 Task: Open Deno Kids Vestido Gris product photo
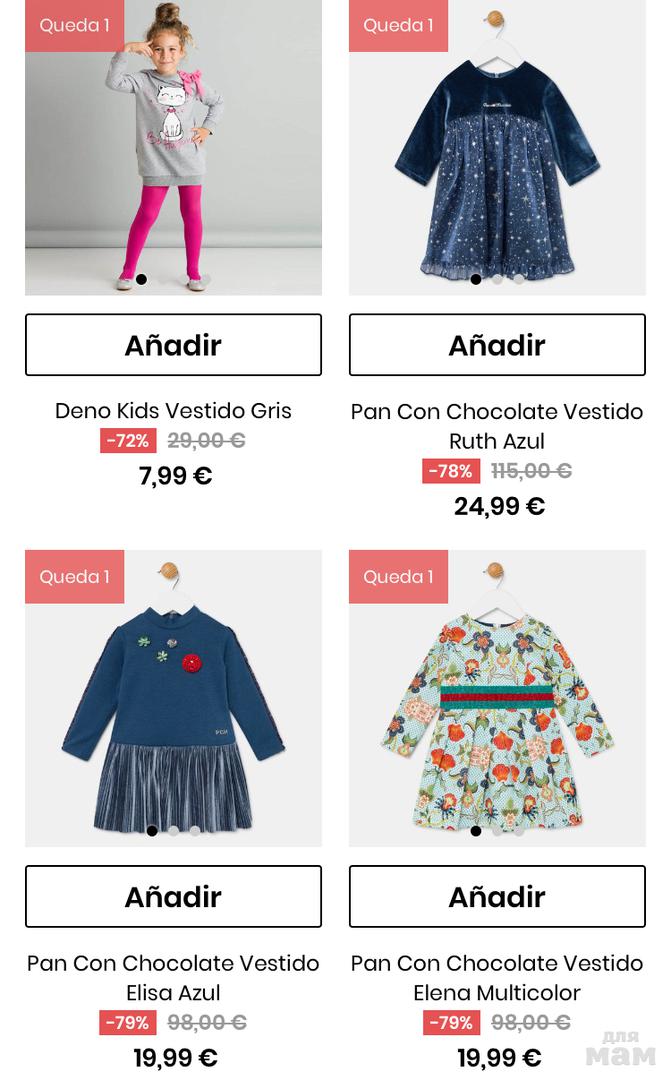pos(173,150)
